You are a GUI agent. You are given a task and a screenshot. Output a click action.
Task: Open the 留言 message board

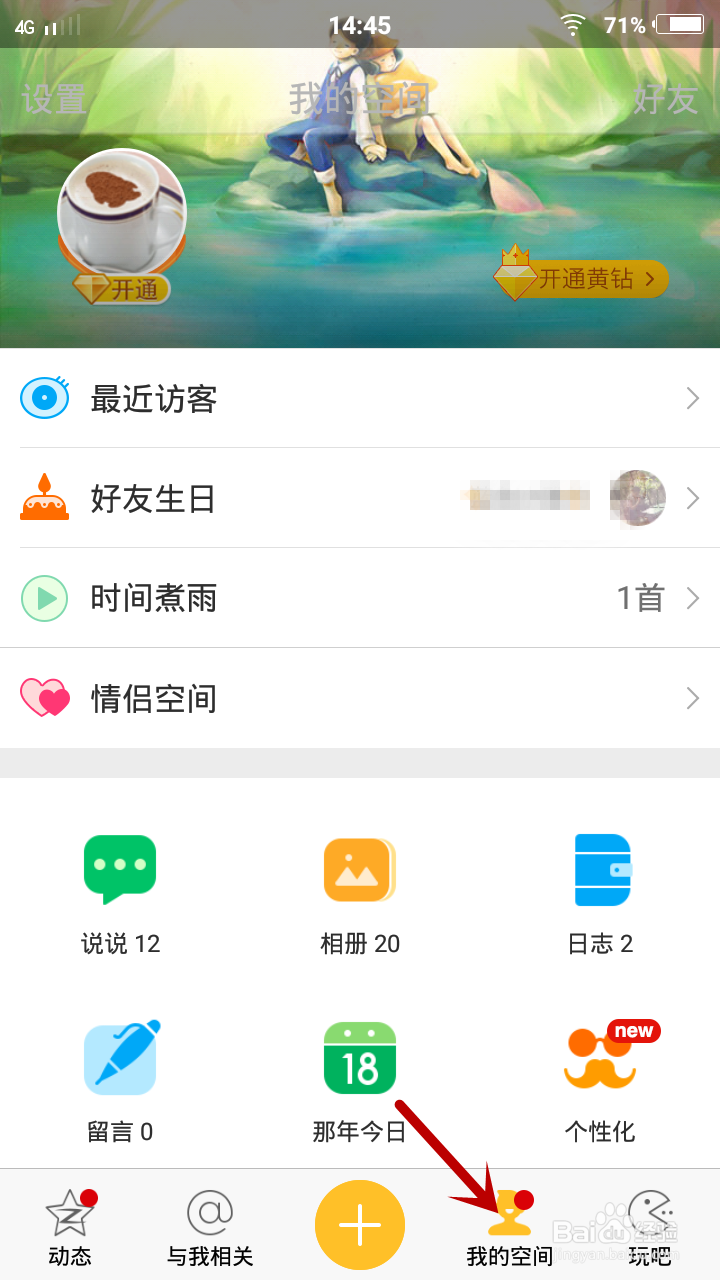(x=120, y=1080)
